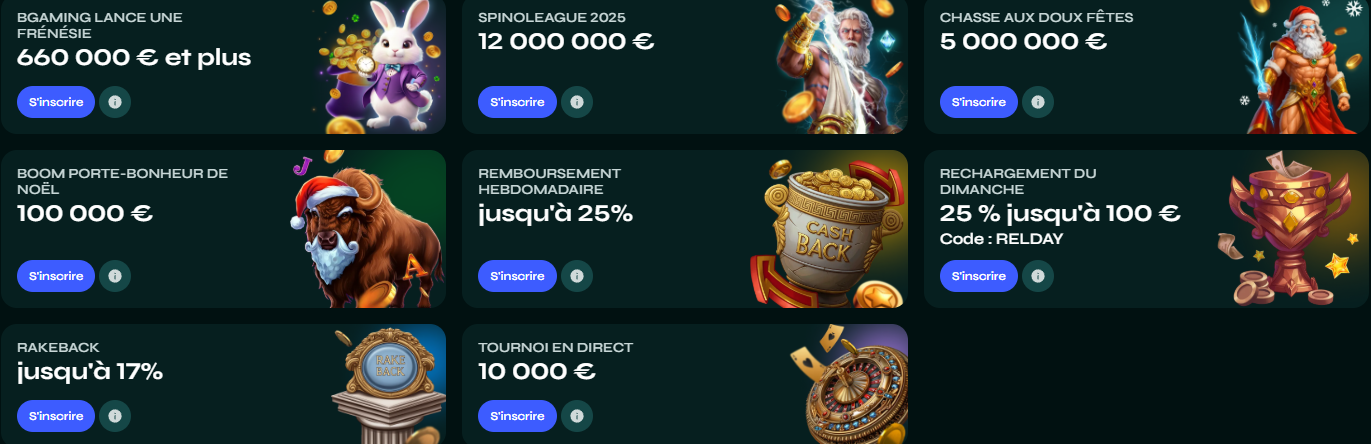View Rakeback info icon
The height and width of the screenshot is (444, 1371).
pos(115,416)
